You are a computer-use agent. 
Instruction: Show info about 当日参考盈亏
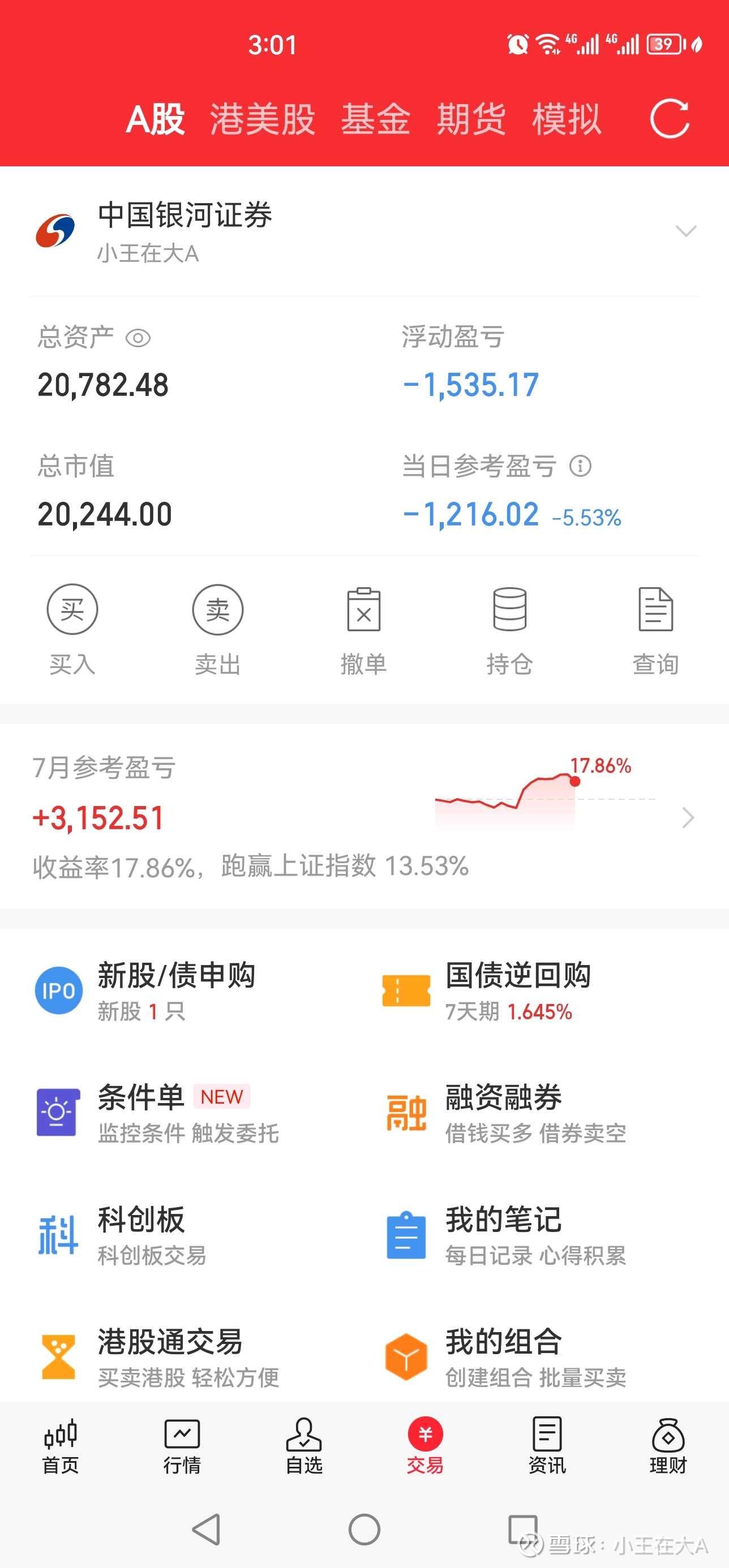[x=580, y=466]
